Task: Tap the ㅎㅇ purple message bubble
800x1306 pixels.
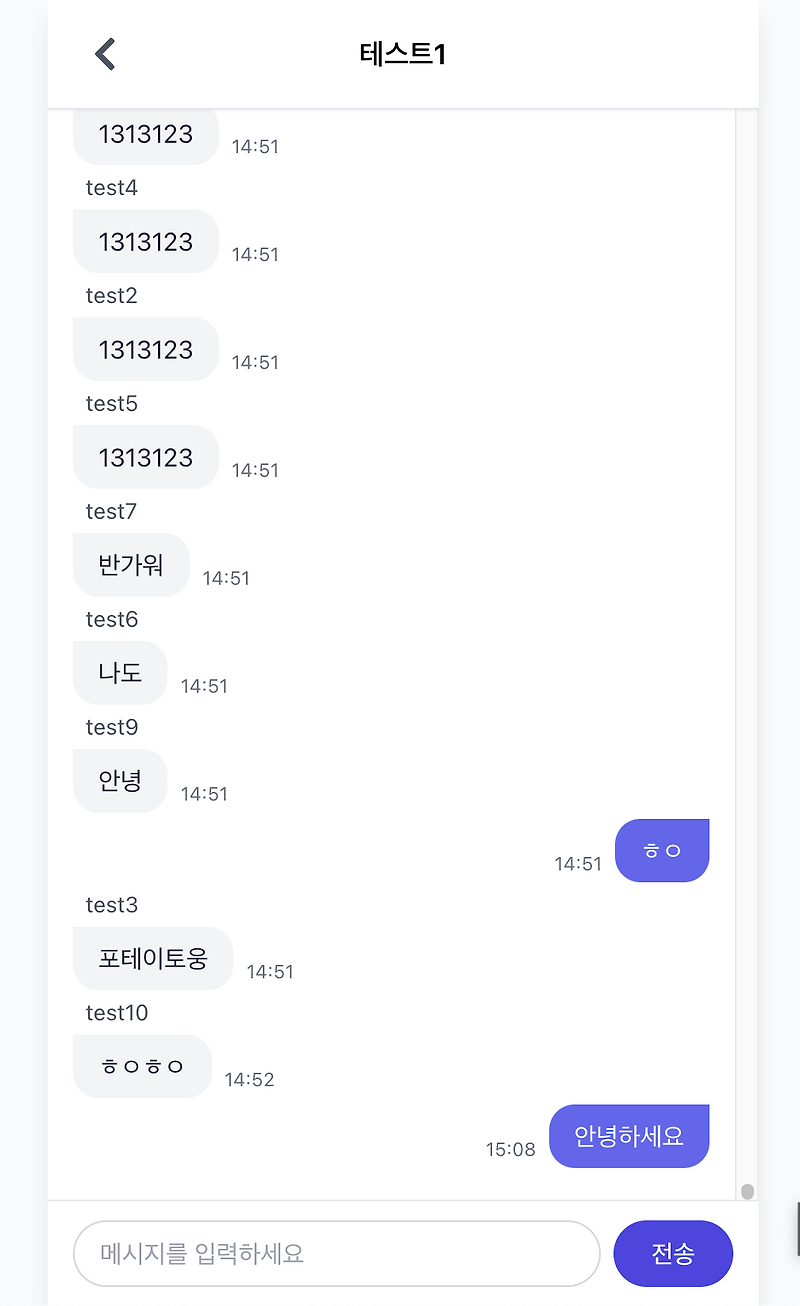Action: (662, 851)
